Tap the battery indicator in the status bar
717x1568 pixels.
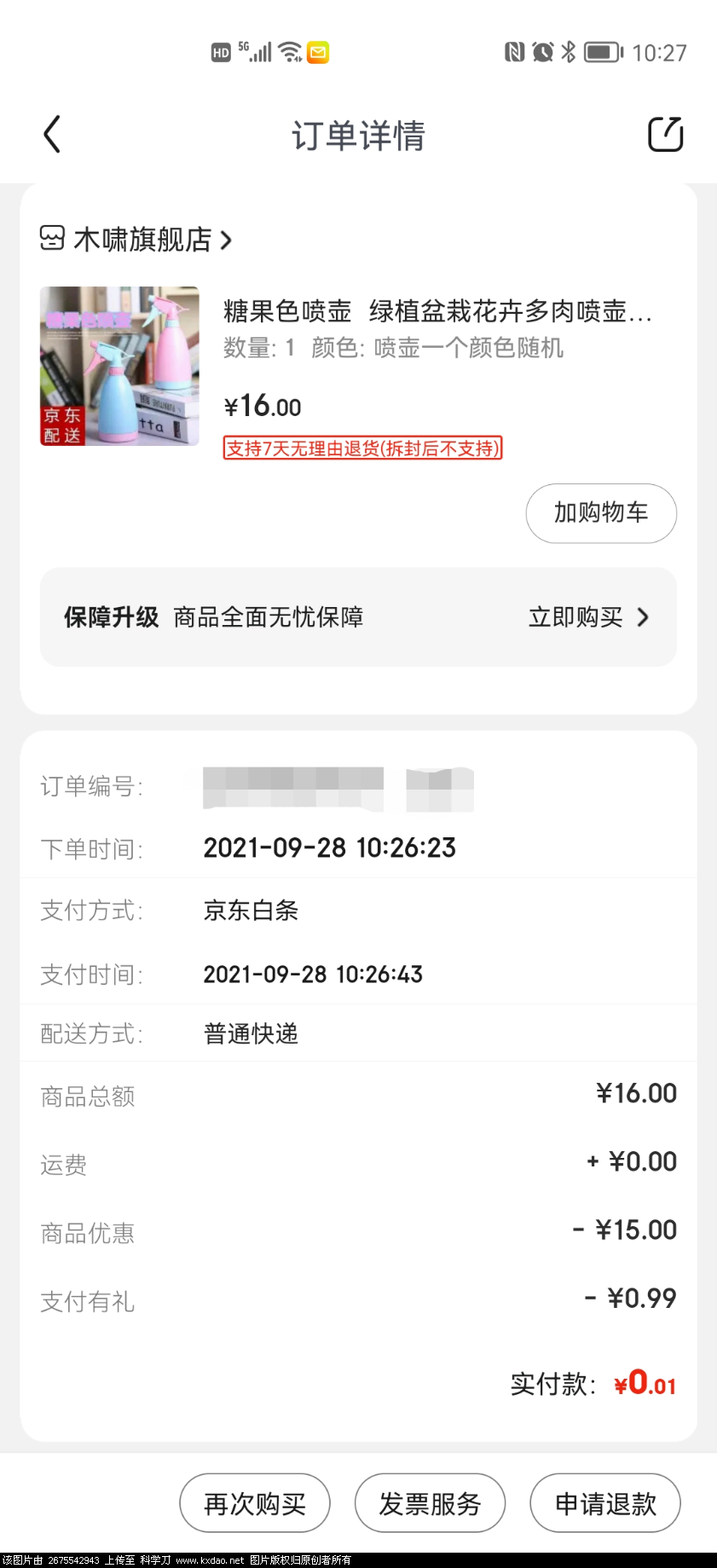pos(600,52)
